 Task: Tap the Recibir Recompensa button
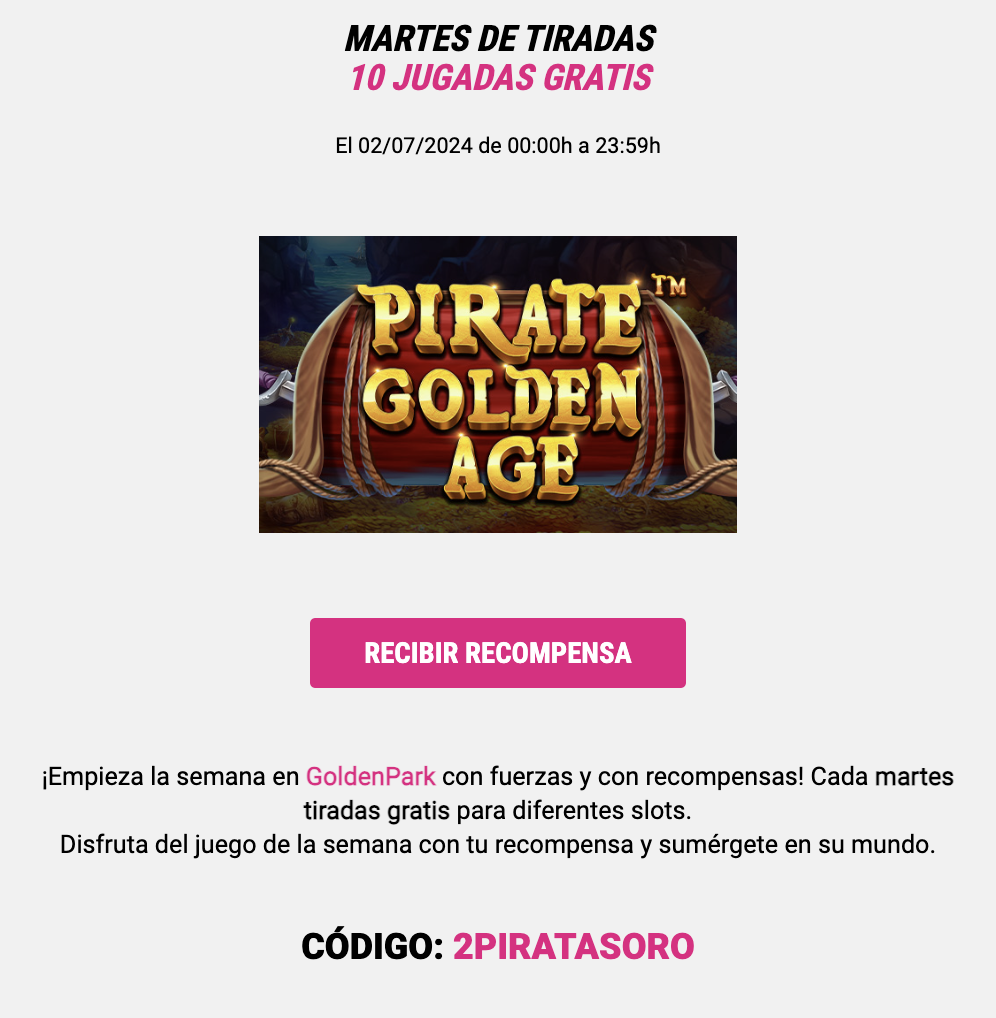tap(497, 653)
